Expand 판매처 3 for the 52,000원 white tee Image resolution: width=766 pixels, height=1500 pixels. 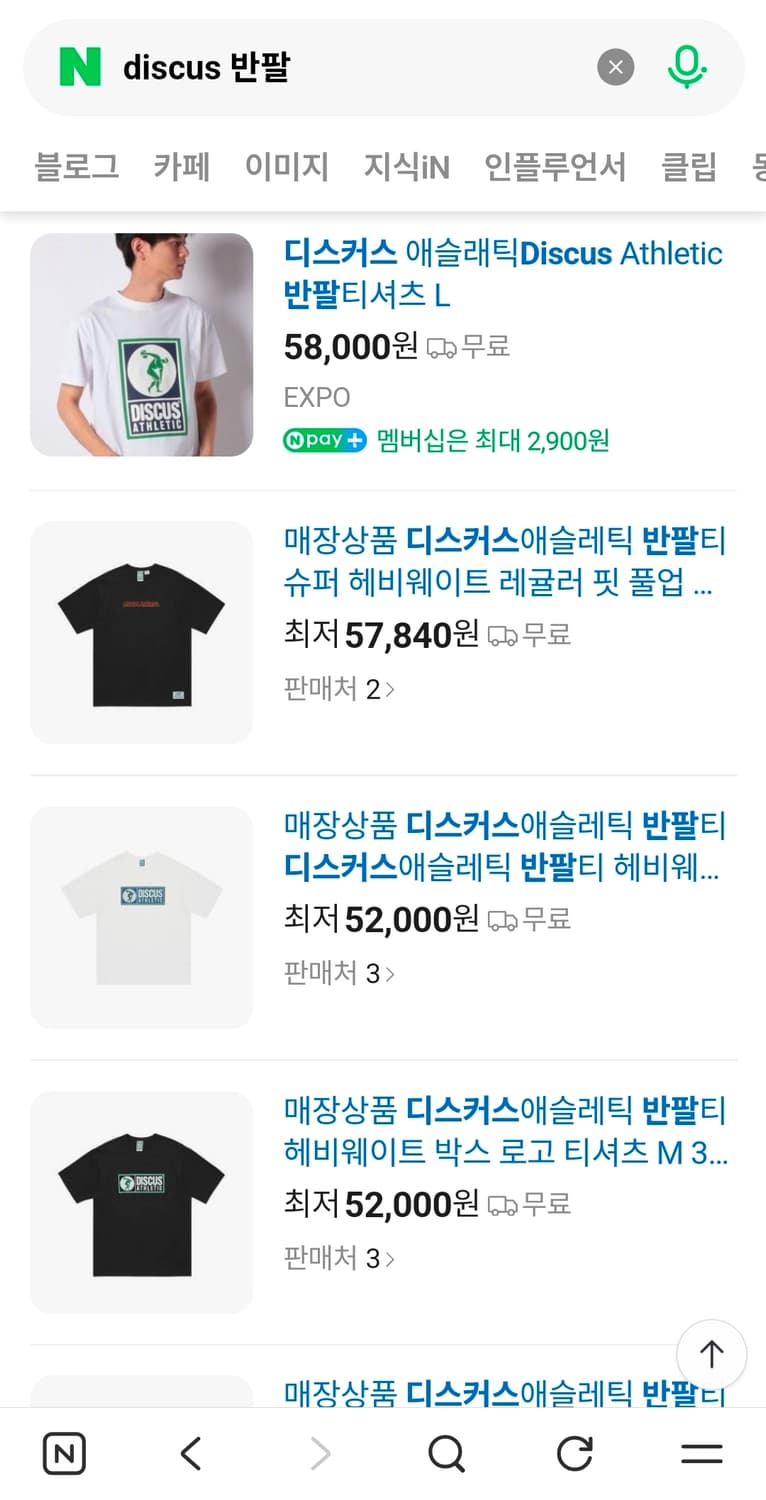coord(342,973)
